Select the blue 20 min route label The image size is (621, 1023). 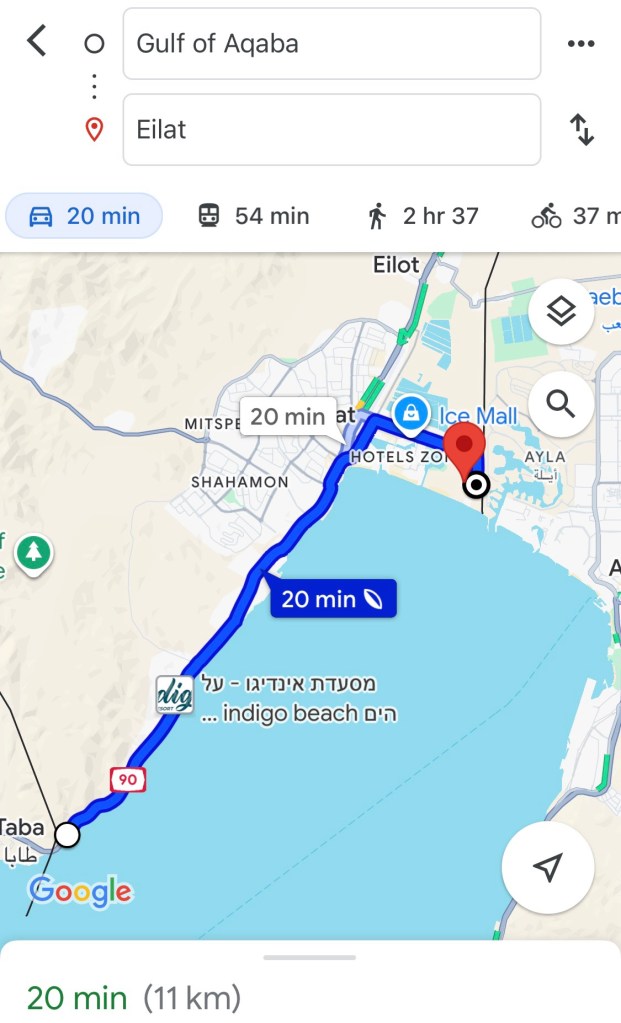[x=333, y=600]
